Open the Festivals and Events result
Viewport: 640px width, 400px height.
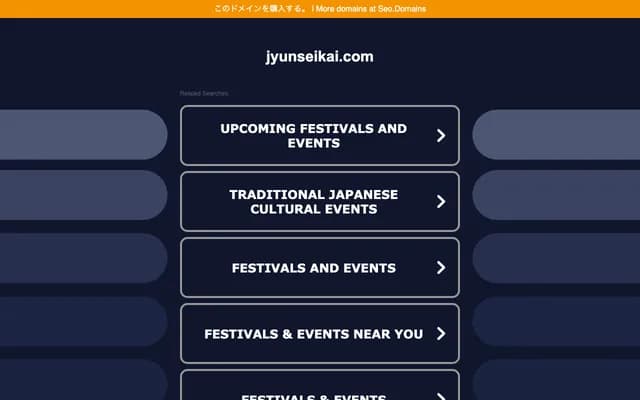click(319, 267)
